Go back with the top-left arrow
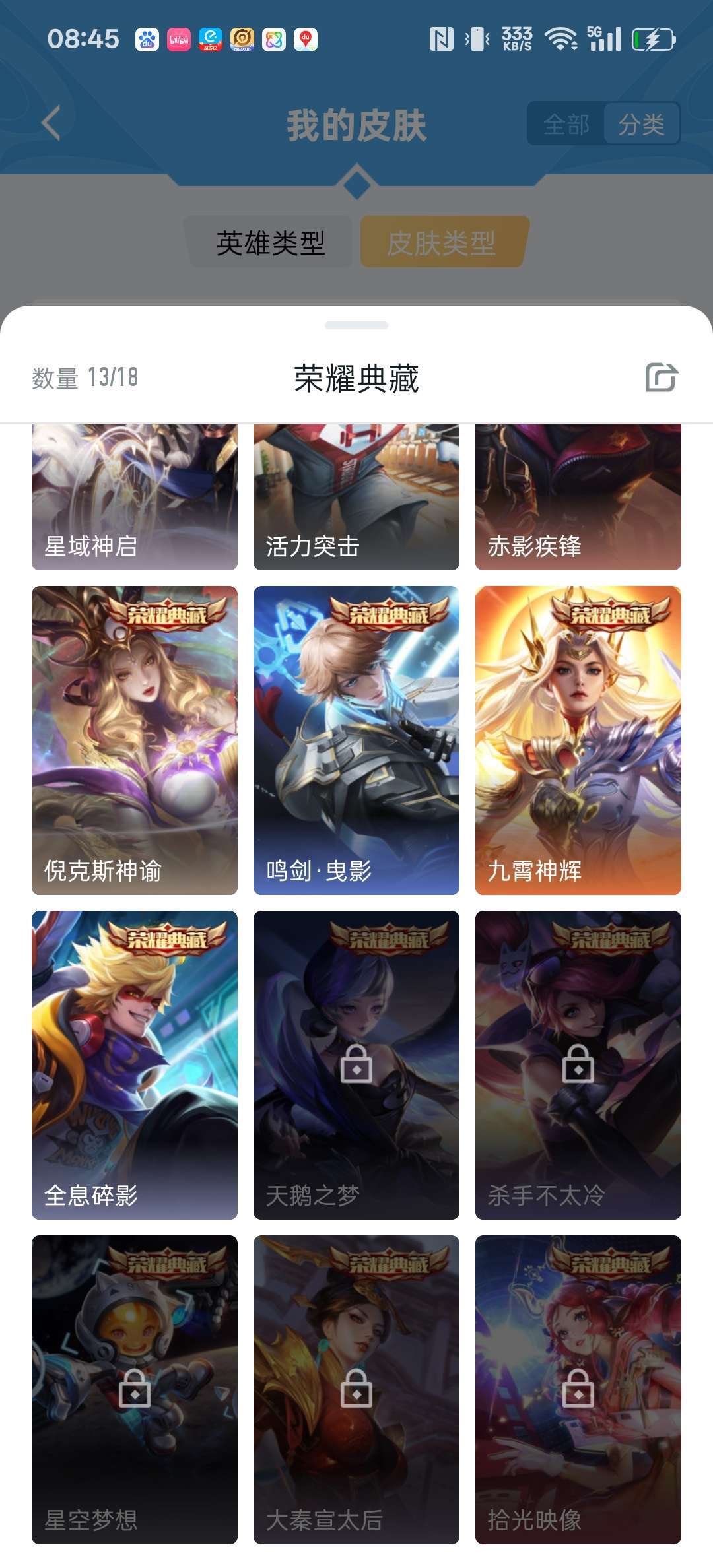 point(51,123)
